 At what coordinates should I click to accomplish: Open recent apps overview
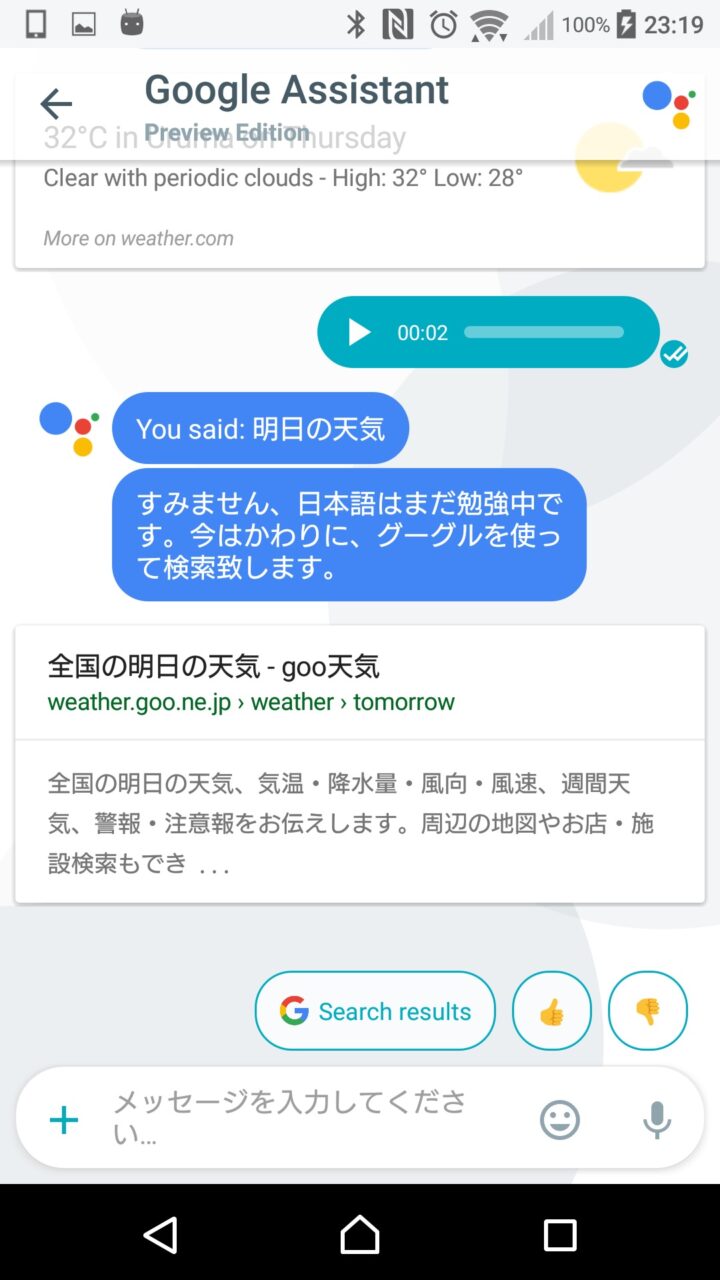coord(560,1235)
